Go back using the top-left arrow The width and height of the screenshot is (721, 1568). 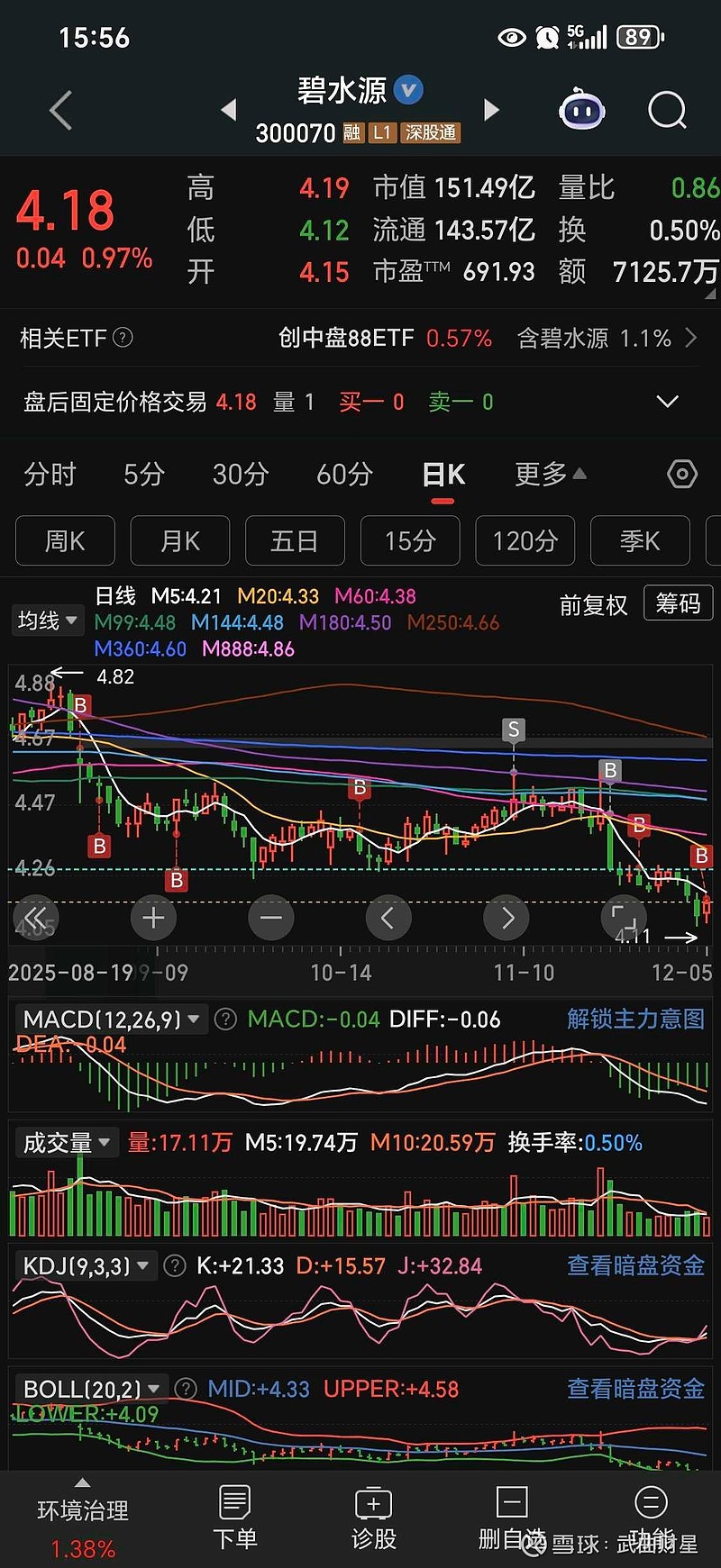[x=60, y=111]
